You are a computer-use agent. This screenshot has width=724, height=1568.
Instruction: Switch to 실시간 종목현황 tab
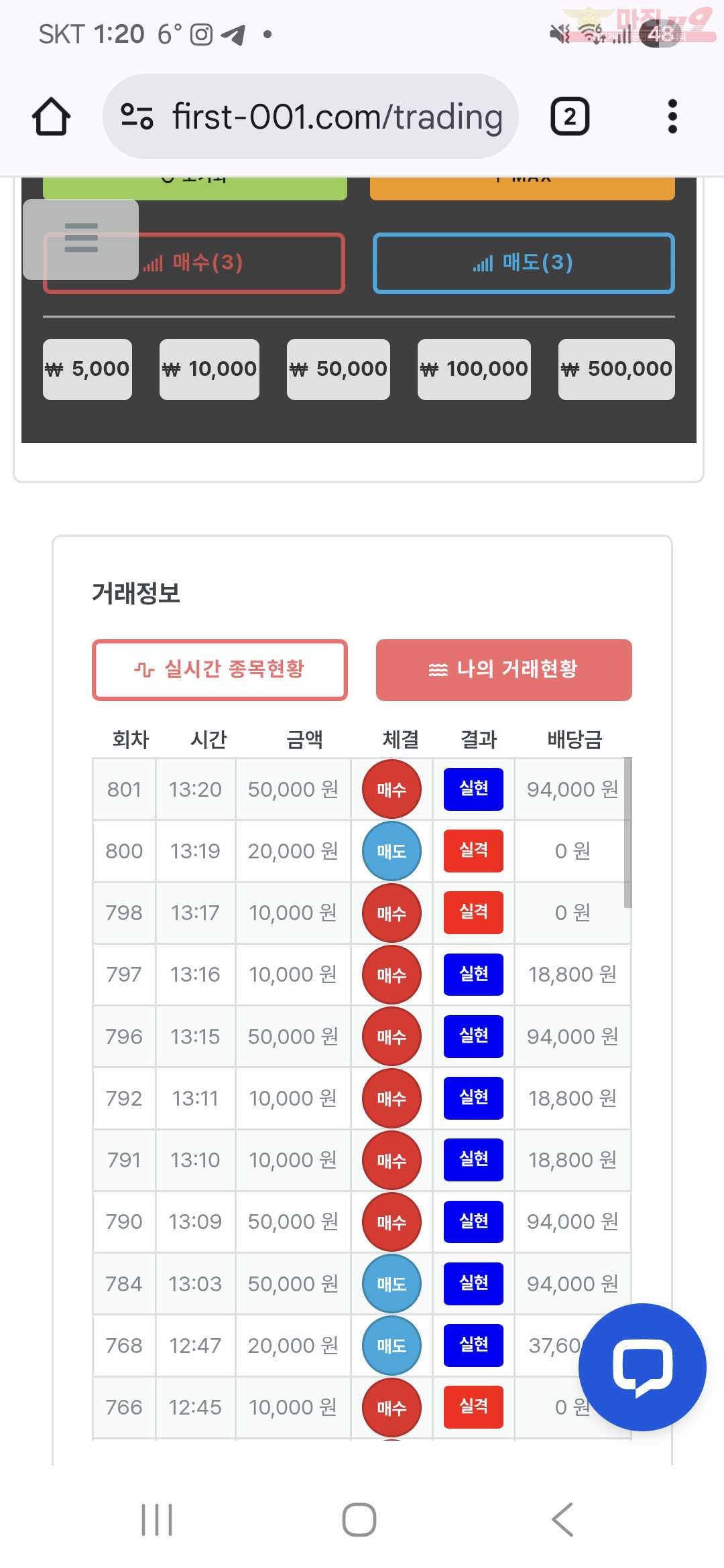[x=220, y=669]
